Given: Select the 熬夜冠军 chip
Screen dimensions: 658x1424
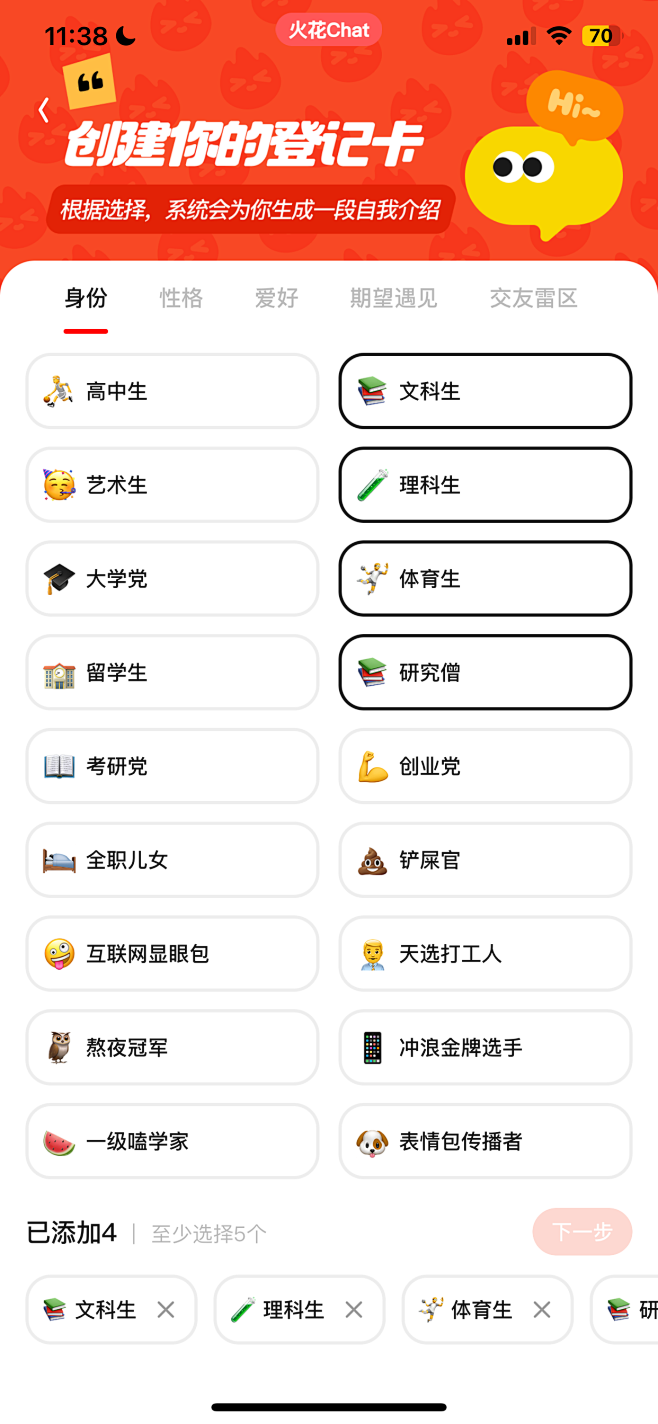Looking at the screenshot, I should click(x=172, y=1047).
